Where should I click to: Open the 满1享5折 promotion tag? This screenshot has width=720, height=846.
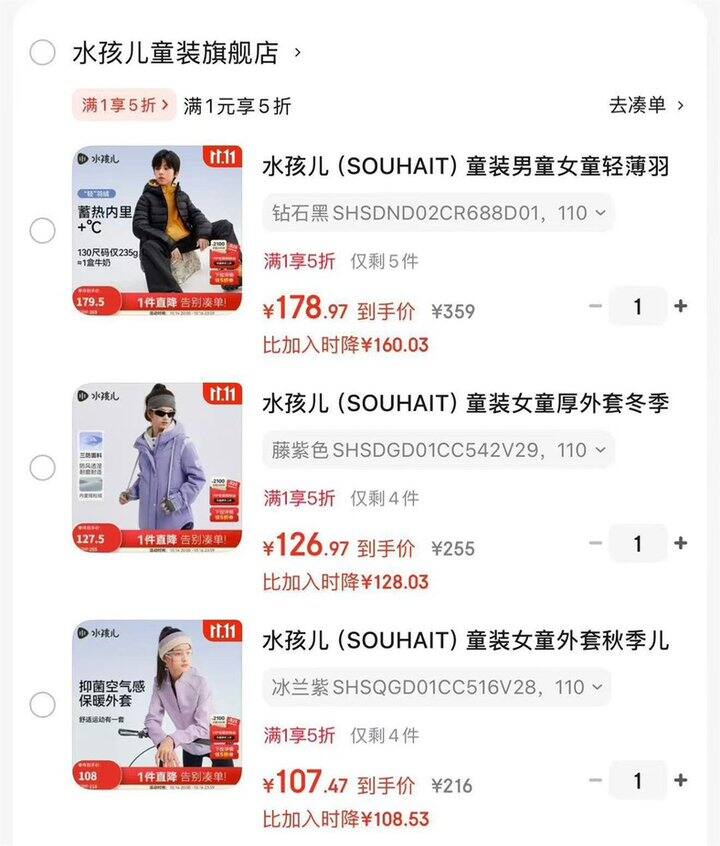124,105
